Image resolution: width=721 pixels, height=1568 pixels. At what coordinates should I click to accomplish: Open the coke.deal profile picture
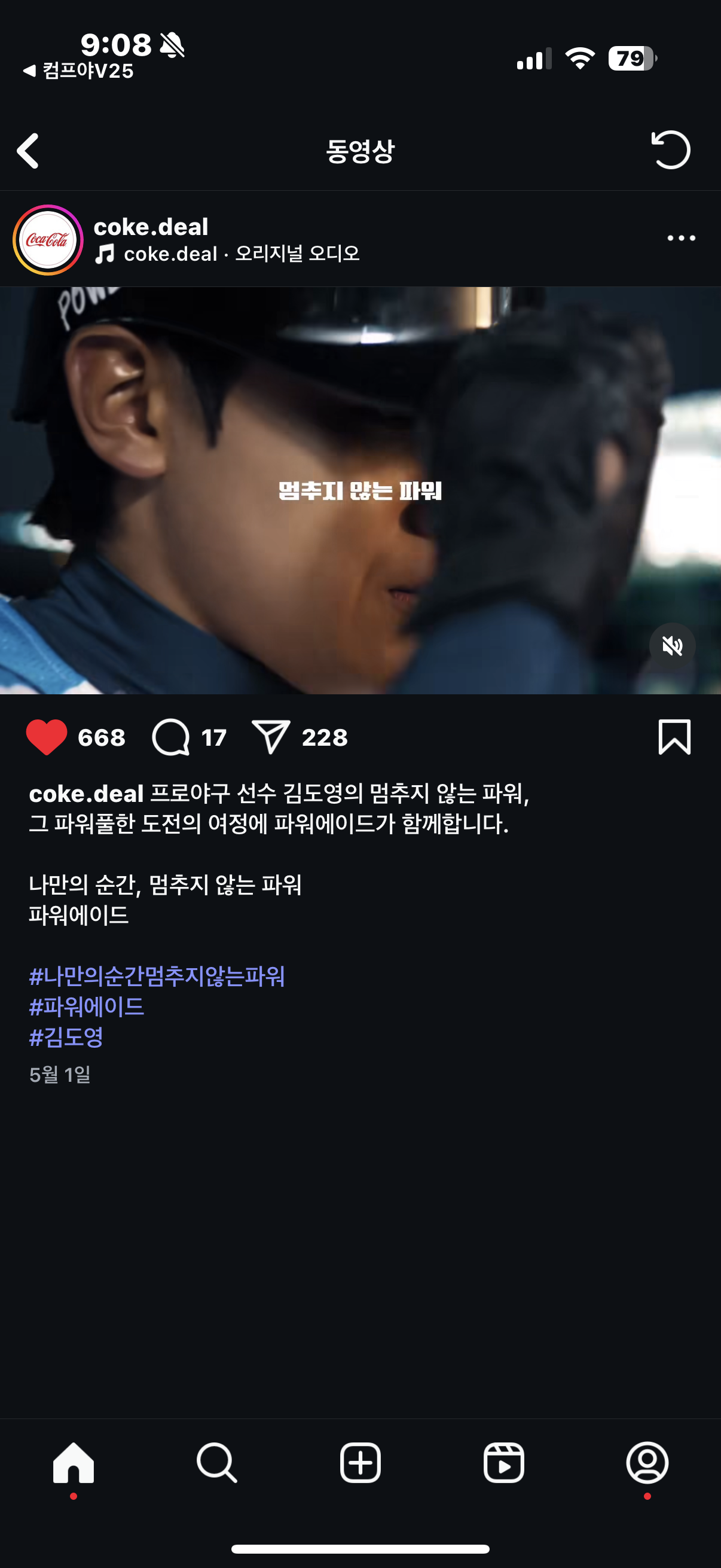tap(48, 240)
